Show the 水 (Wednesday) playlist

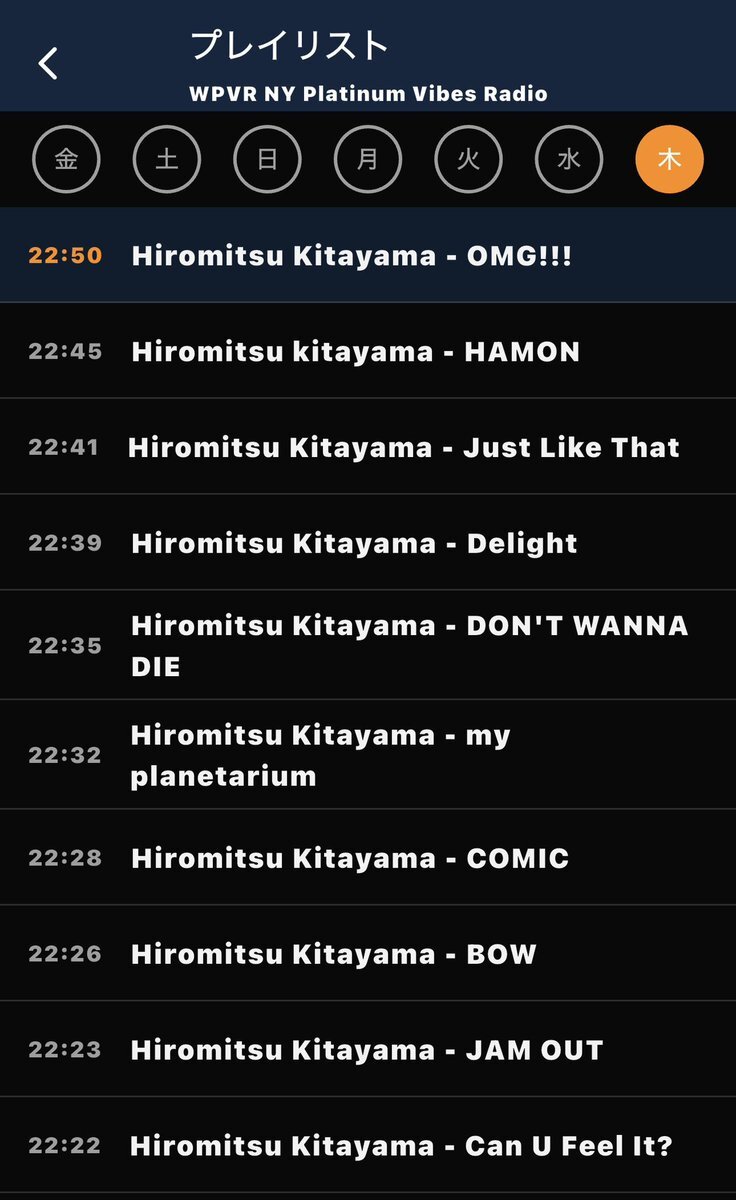pyautogui.click(x=569, y=159)
